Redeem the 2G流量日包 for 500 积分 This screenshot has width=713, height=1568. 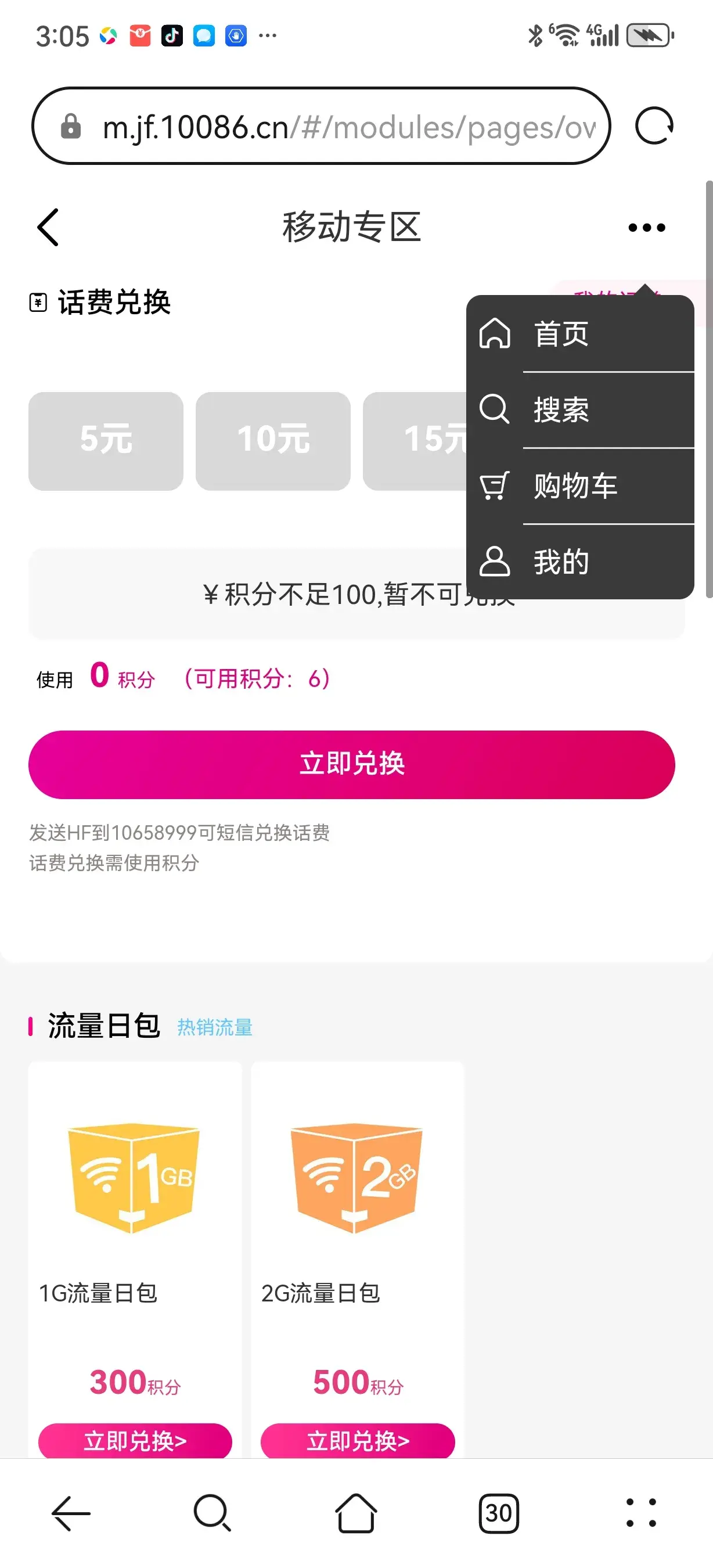pyautogui.click(x=358, y=1440)
